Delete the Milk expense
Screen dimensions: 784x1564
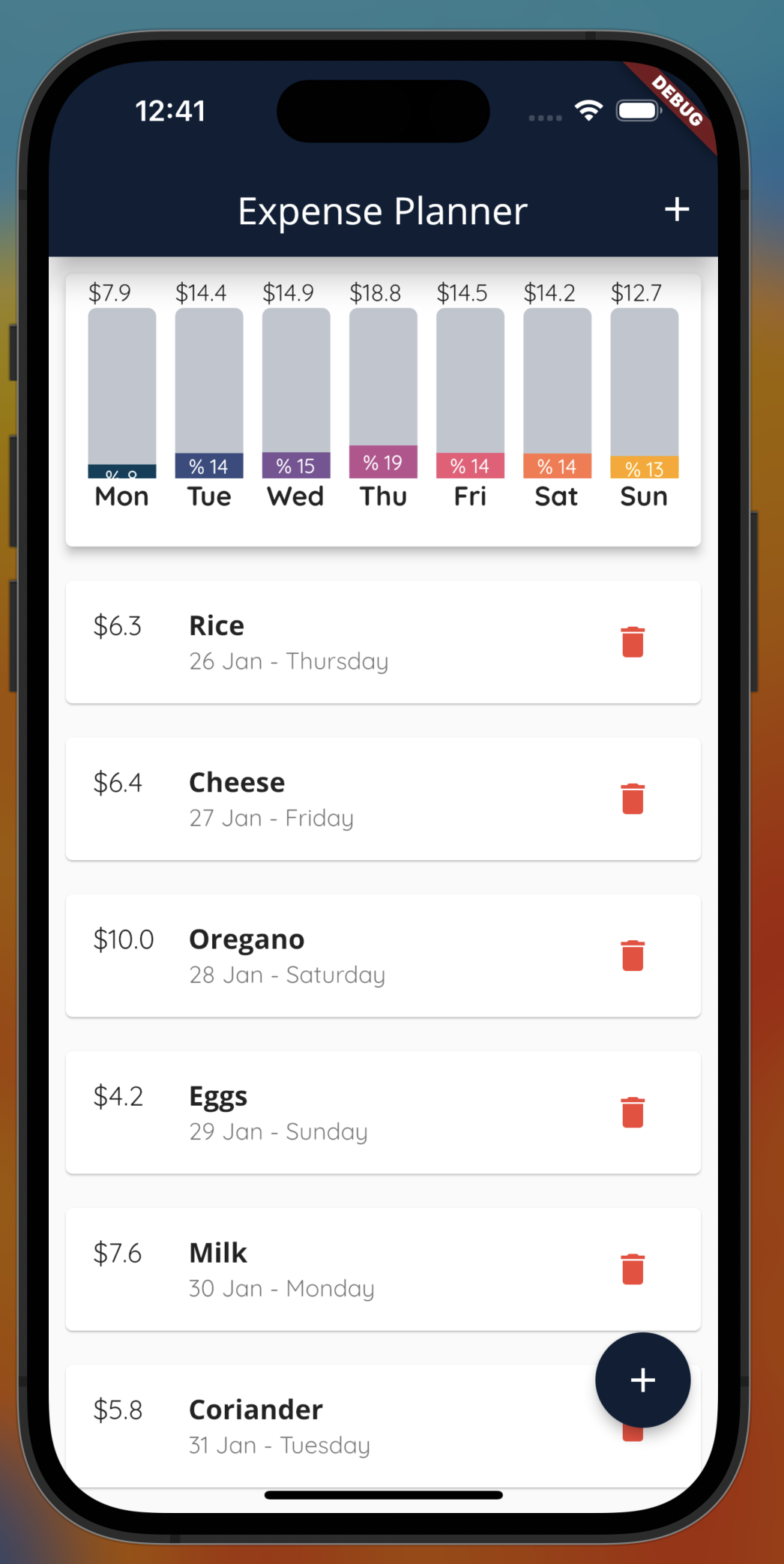633,1269
